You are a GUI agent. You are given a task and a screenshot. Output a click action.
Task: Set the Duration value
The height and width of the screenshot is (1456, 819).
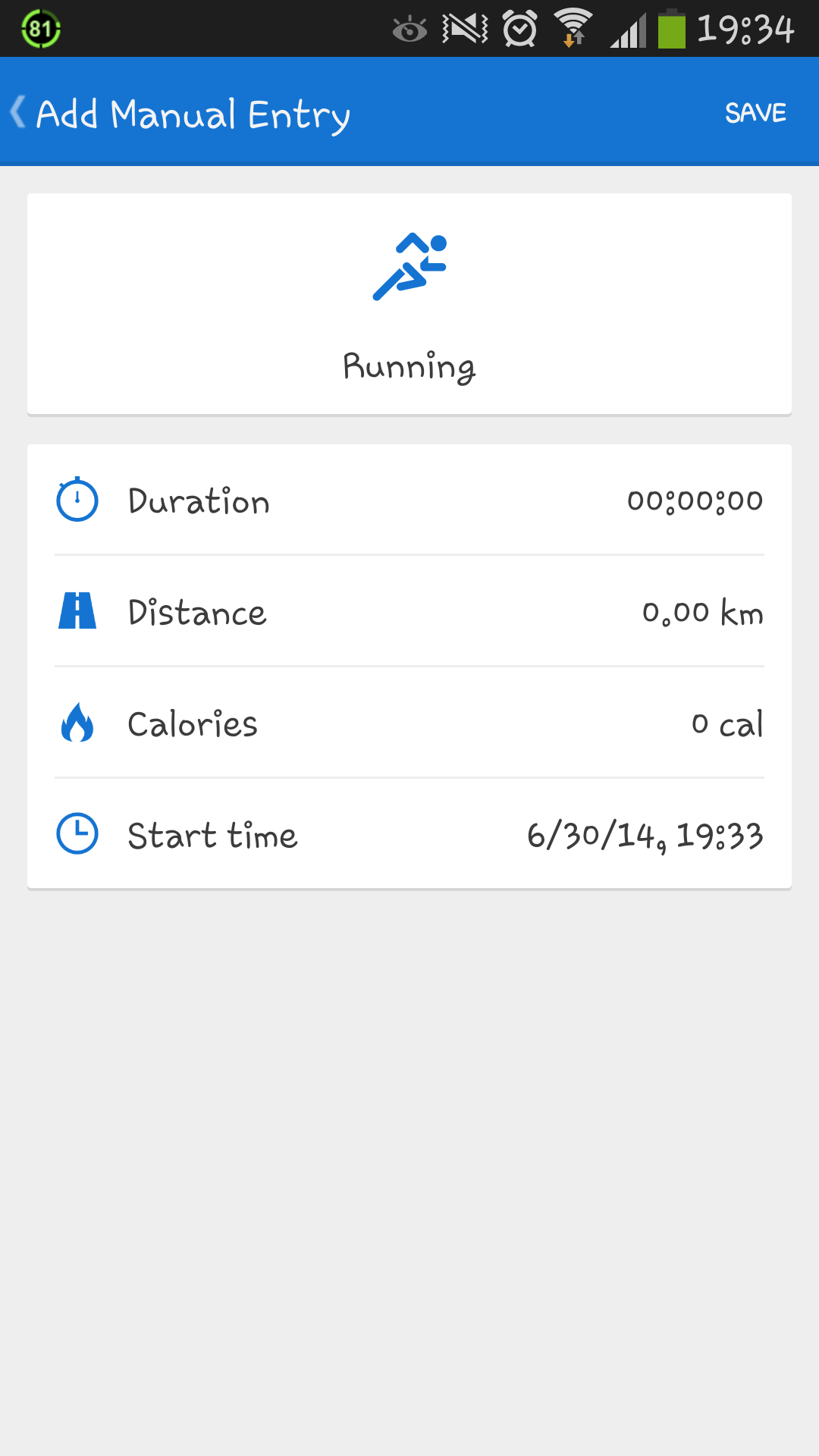pyautogui.click(x=409, y=500)
